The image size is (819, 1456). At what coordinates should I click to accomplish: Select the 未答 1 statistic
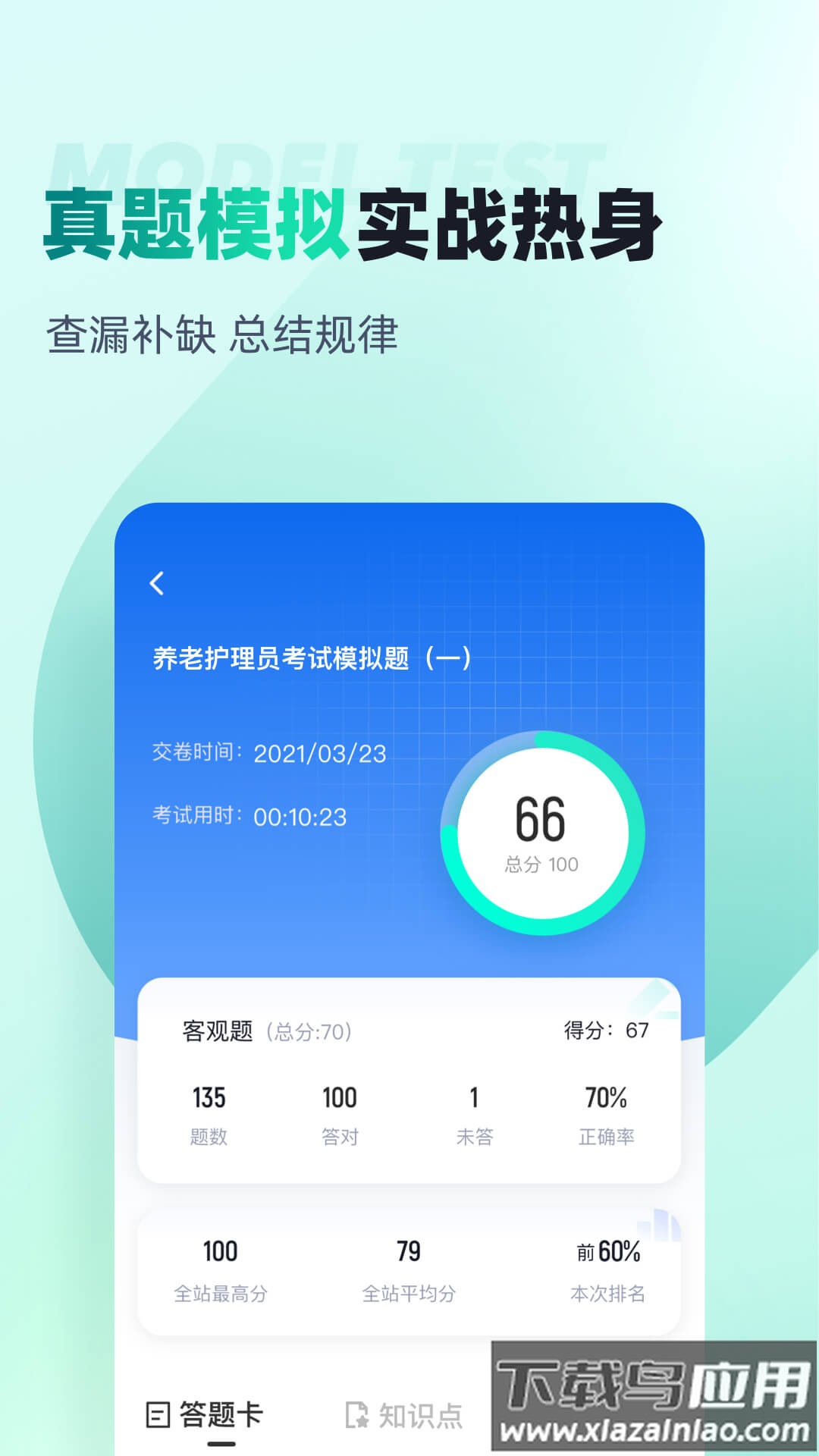(x=475, y=1115)
